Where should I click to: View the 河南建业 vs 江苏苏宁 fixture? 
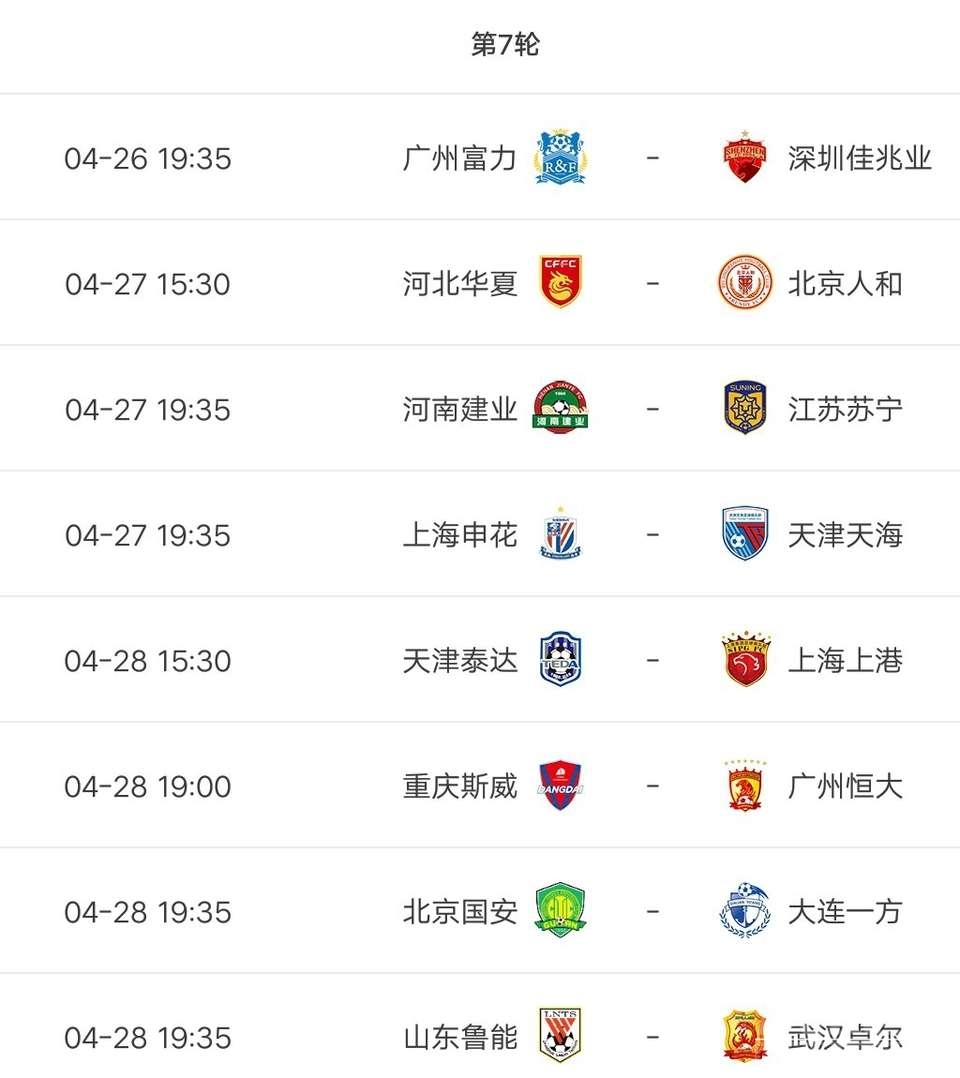click(652, 409)
